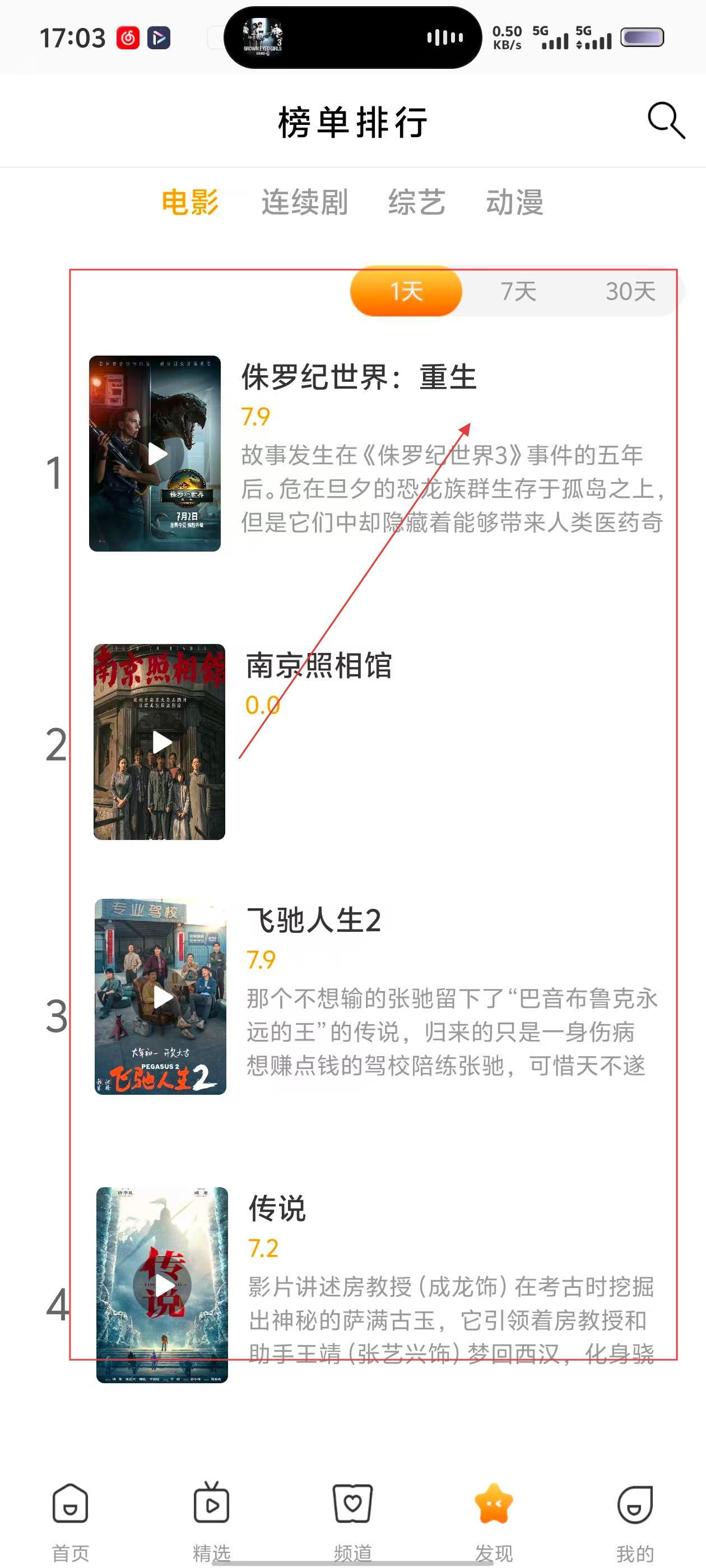Select the 动漫 category tab
Screen dimensions: 706x1568
514,202
